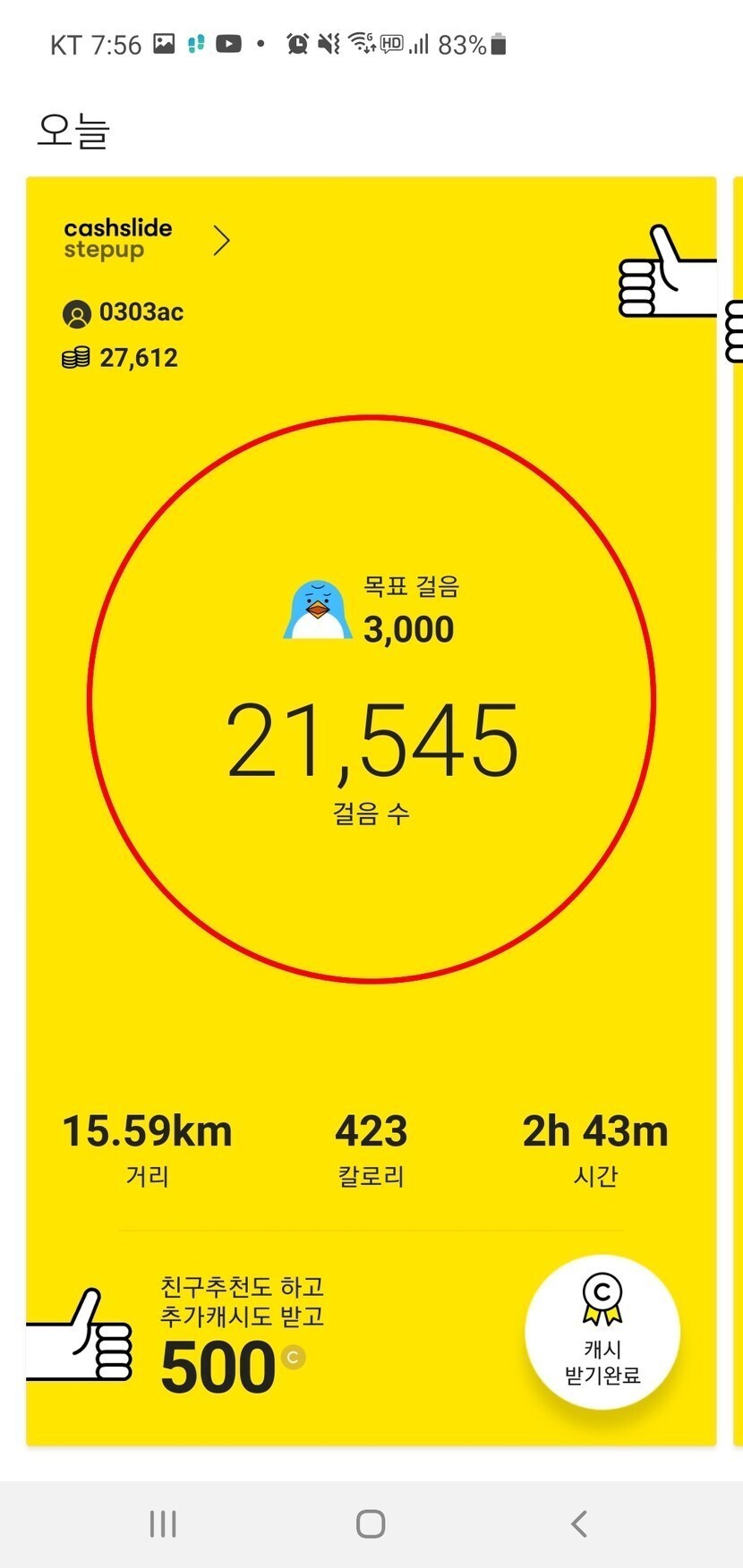Show recent apps from the navigation bar
743x1568 pixels.
[163, 1523]
